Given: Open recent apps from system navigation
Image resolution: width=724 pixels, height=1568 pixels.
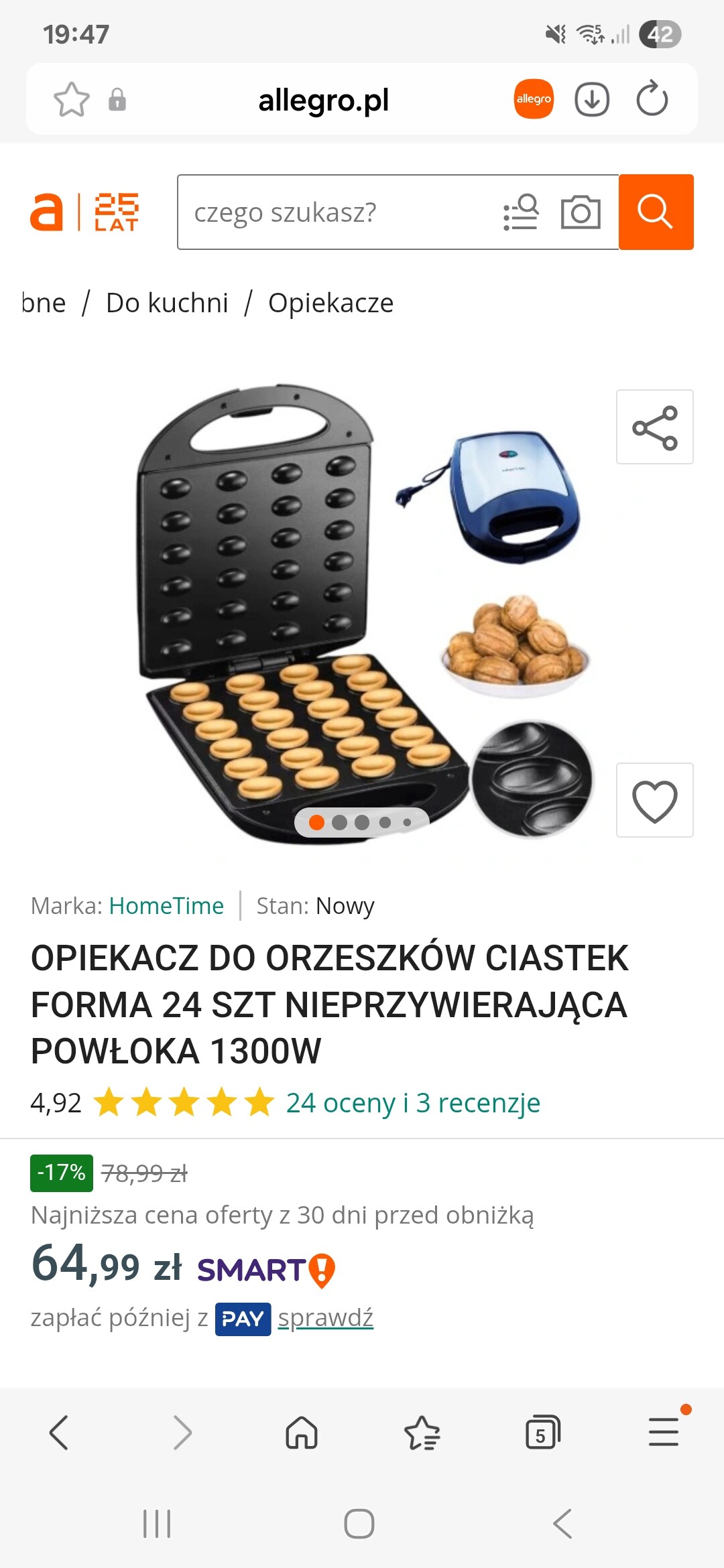Looking at the screenshot, I should coord(157,1523).
